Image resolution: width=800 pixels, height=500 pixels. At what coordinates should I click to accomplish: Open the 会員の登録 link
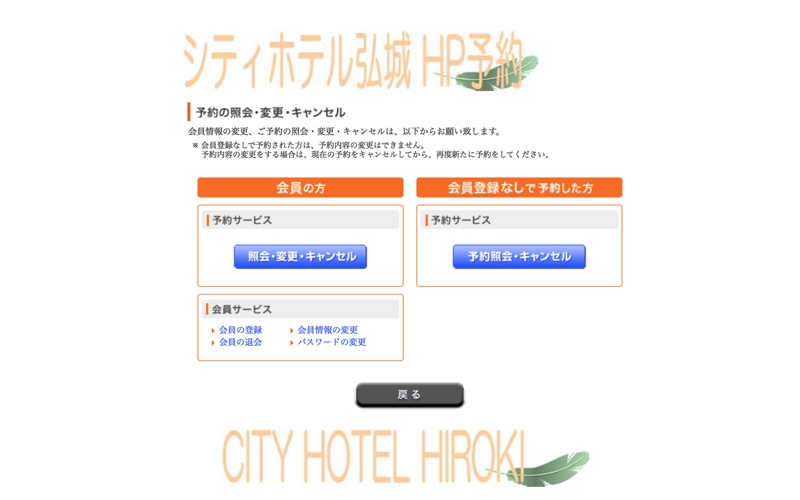(240, 330)
